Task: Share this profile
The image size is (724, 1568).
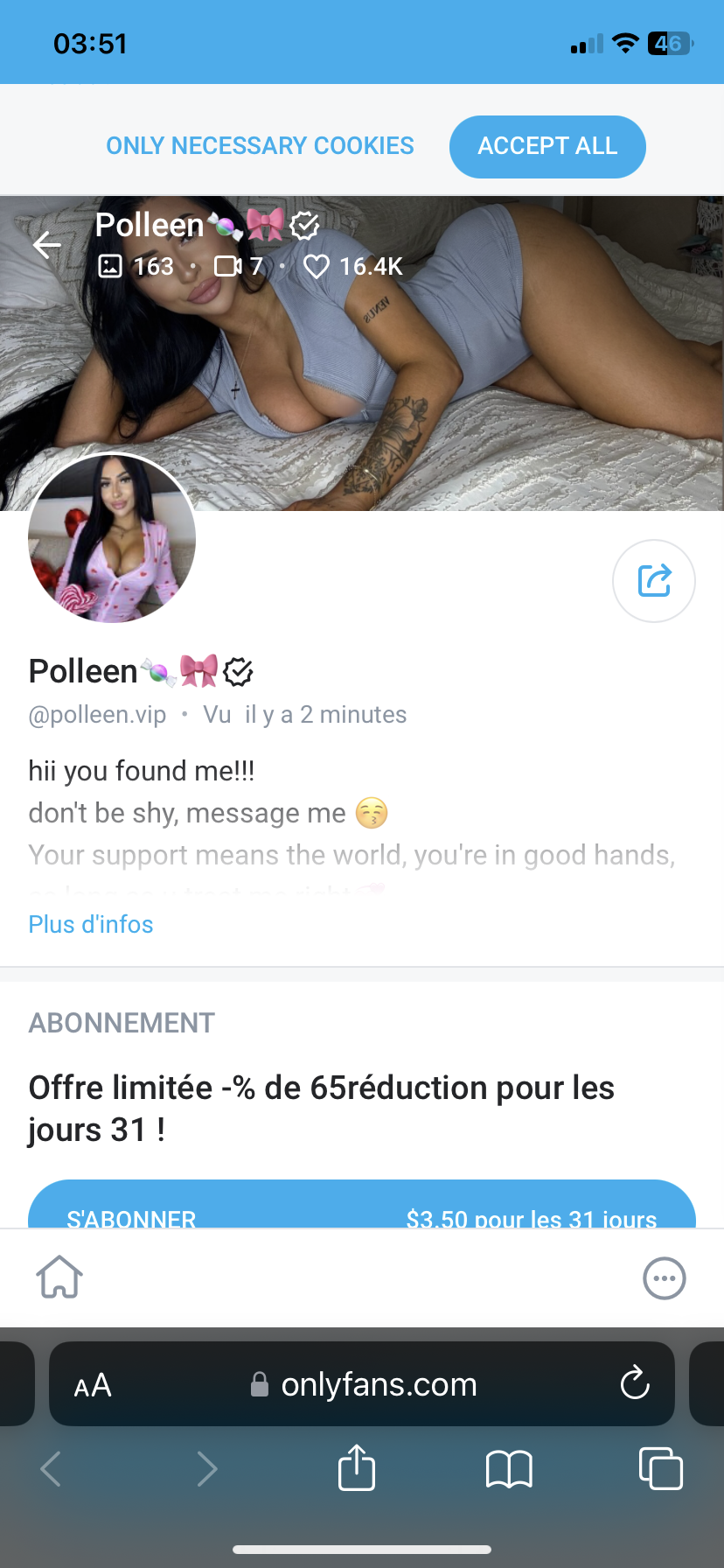Action: tap(654, 581)
